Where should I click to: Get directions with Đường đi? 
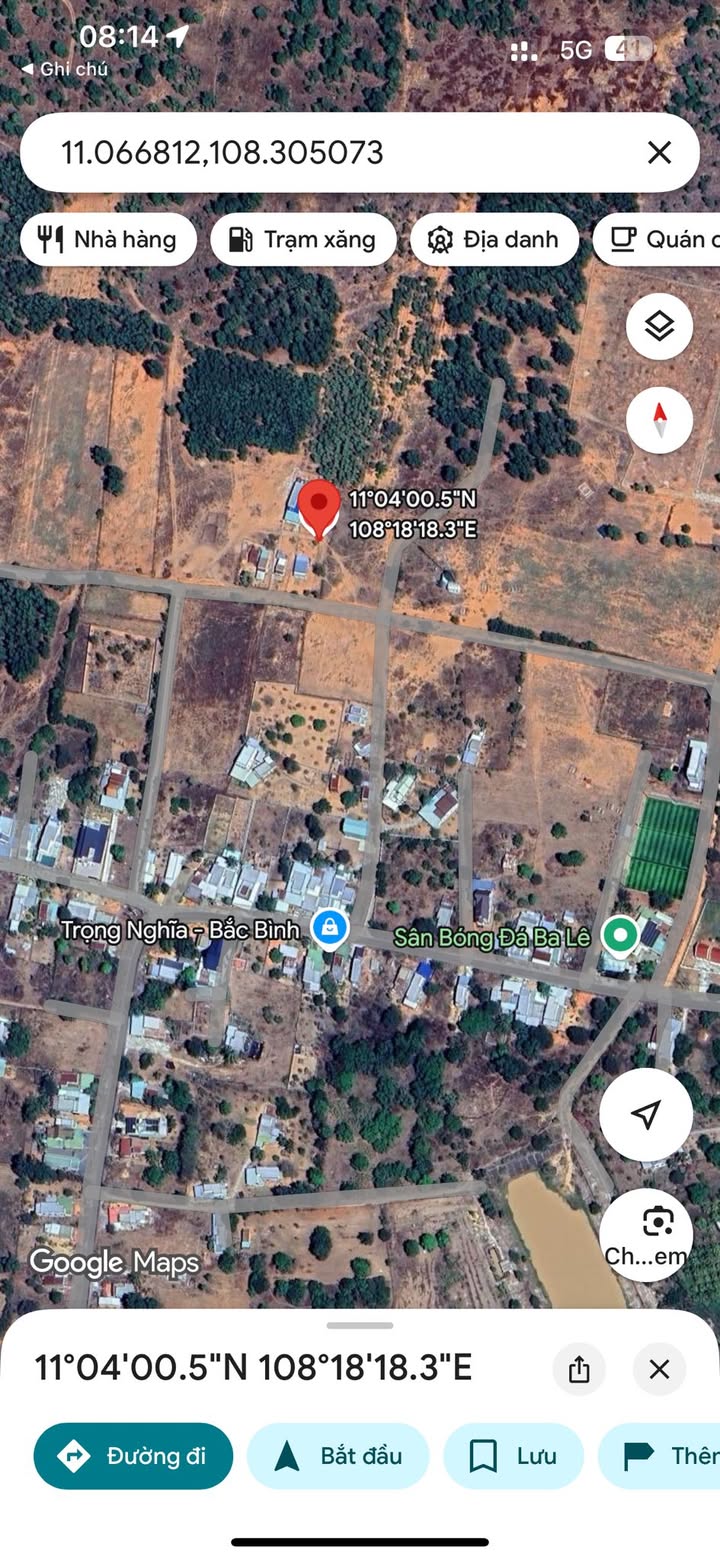(133, 1456)
